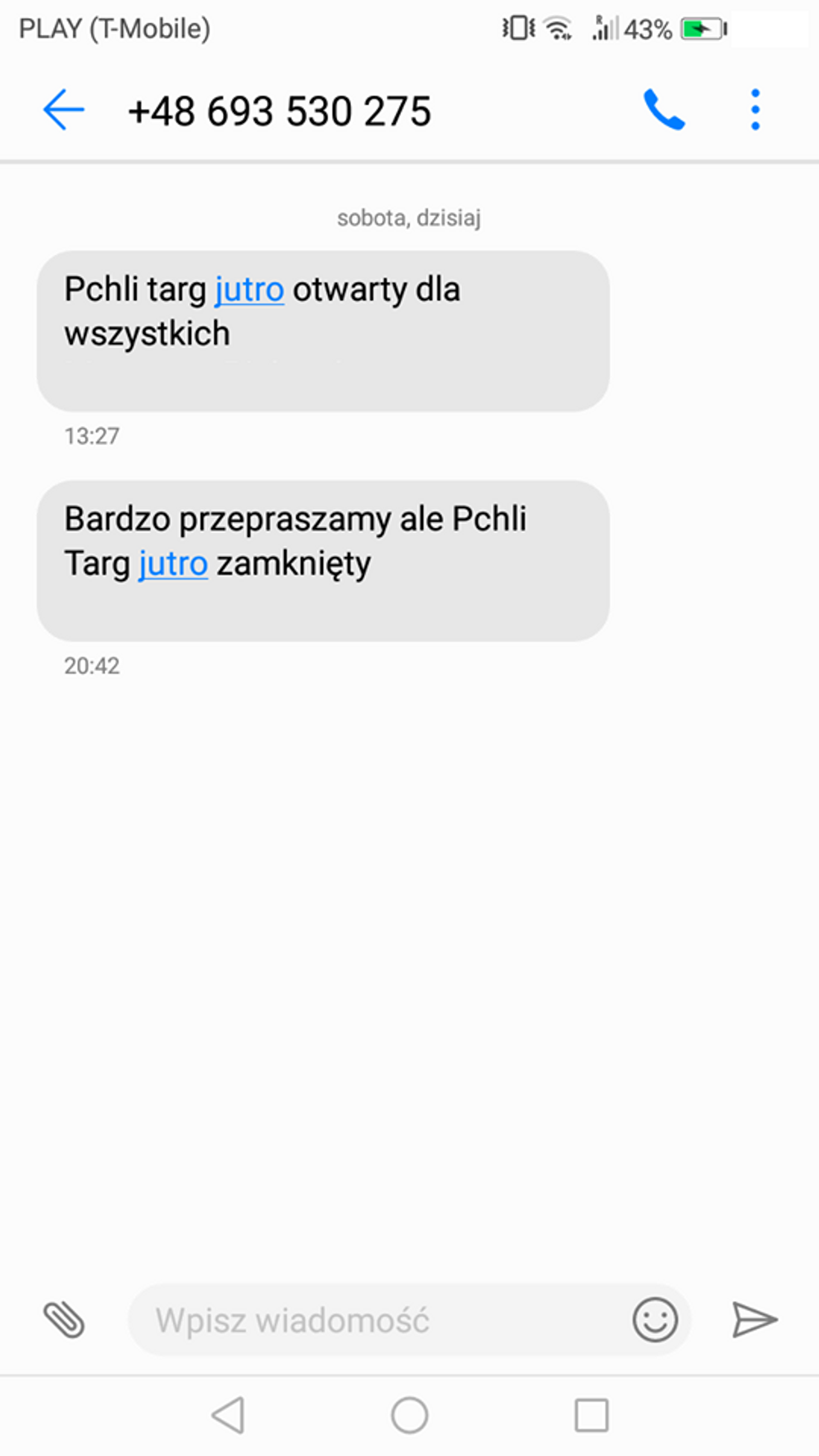Tap 'jutro' link in the 13:27 message
This screenshot has width=819, height=1456.
pyautogui.click(x=249, y=290)
